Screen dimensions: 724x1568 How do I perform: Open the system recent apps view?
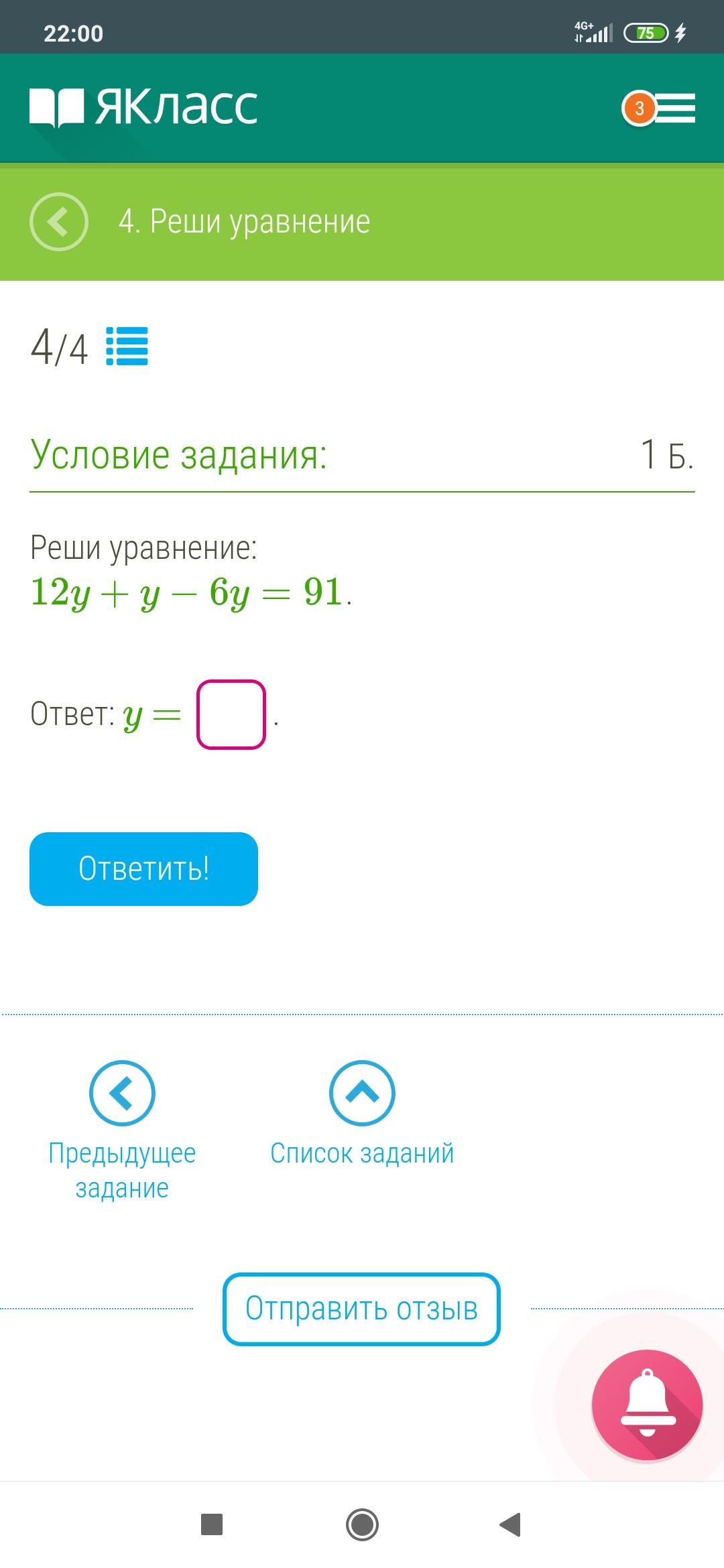coord(212,1524)
